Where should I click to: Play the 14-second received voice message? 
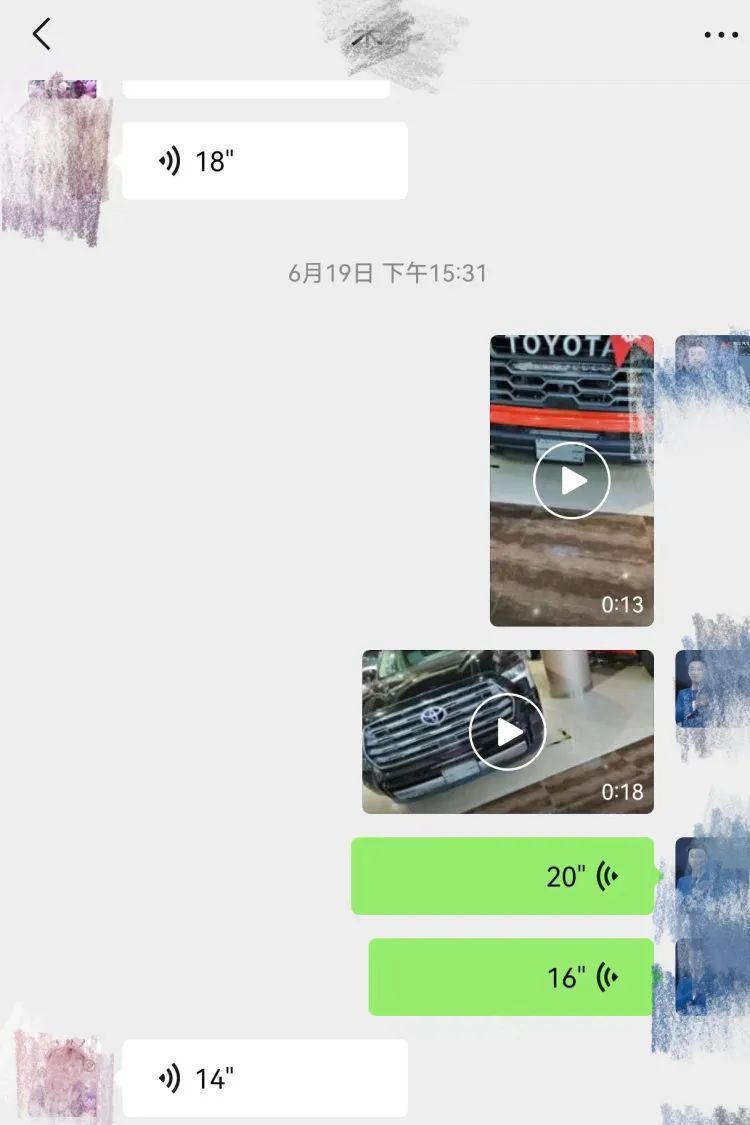click(x=264, y=1078)
